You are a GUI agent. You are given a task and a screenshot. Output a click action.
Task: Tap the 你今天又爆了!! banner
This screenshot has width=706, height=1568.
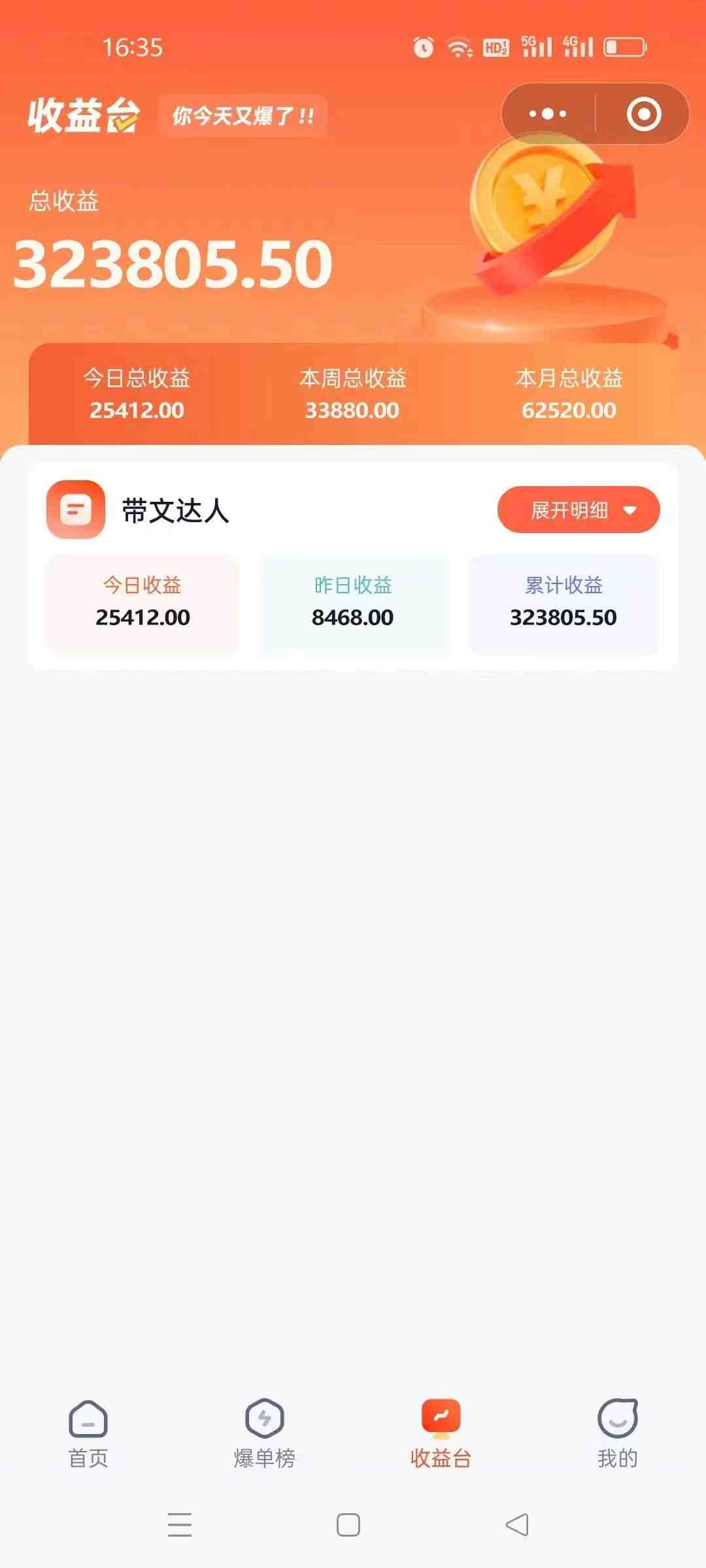coord(242,118)
